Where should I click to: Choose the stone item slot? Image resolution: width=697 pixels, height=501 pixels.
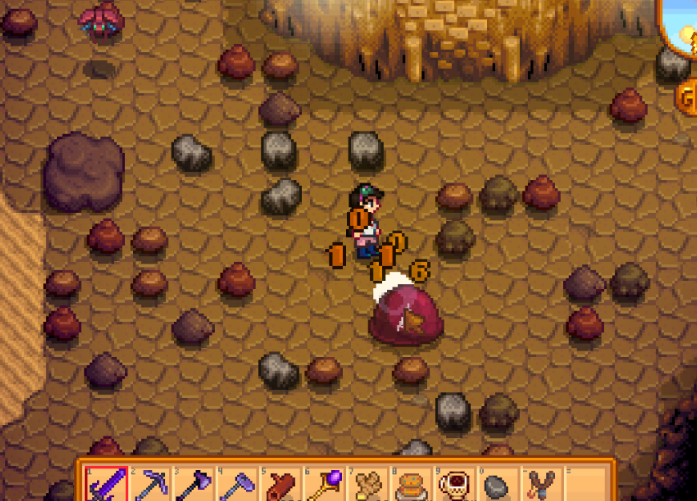coord(495,484)
